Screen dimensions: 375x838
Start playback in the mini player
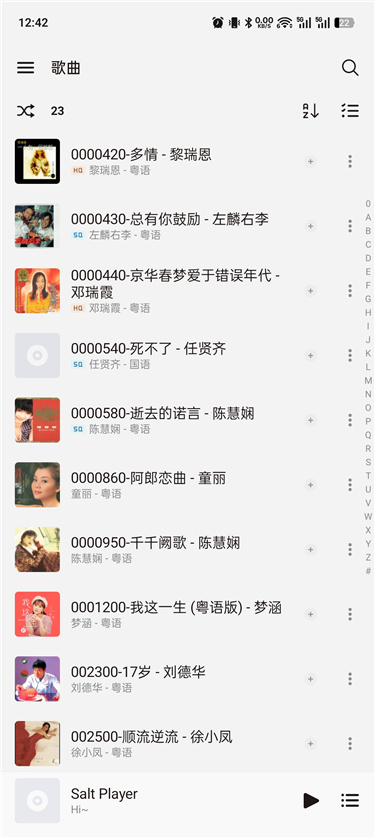311,800
